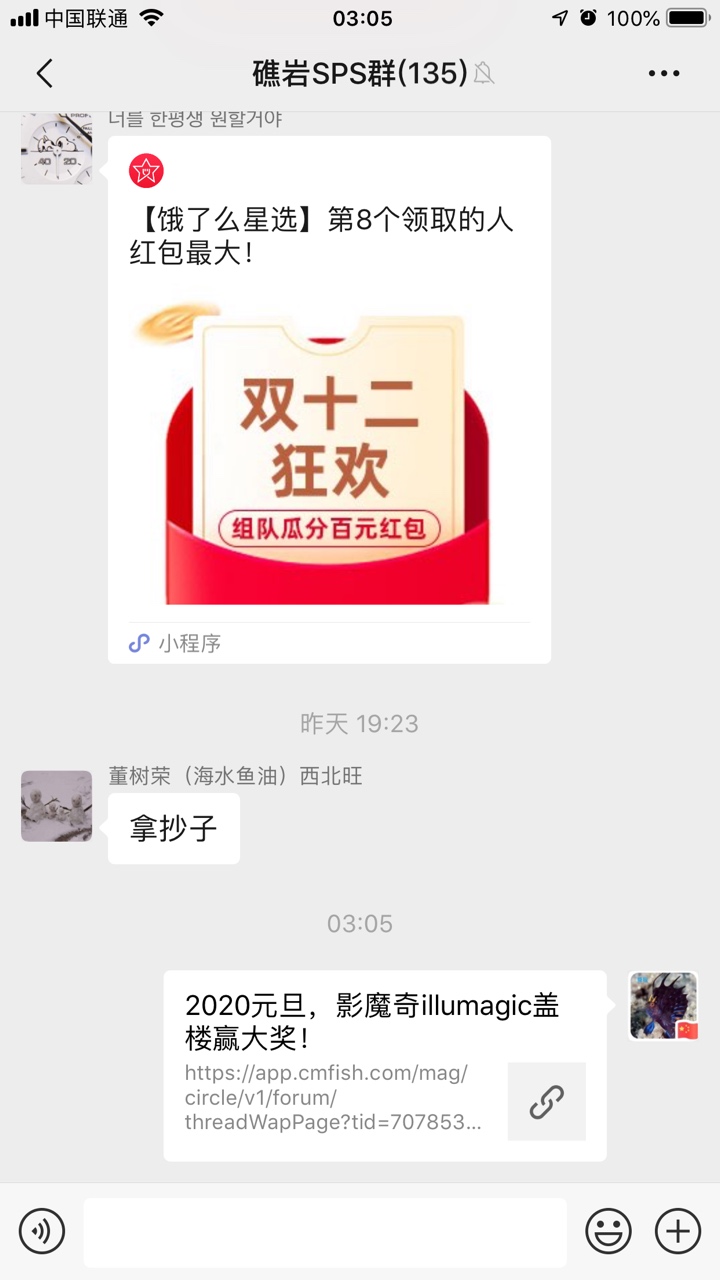The height and width of the screenshot is (1280, 720).
Task: Tap the watch avatar of the sender
Action: (56, 149)
